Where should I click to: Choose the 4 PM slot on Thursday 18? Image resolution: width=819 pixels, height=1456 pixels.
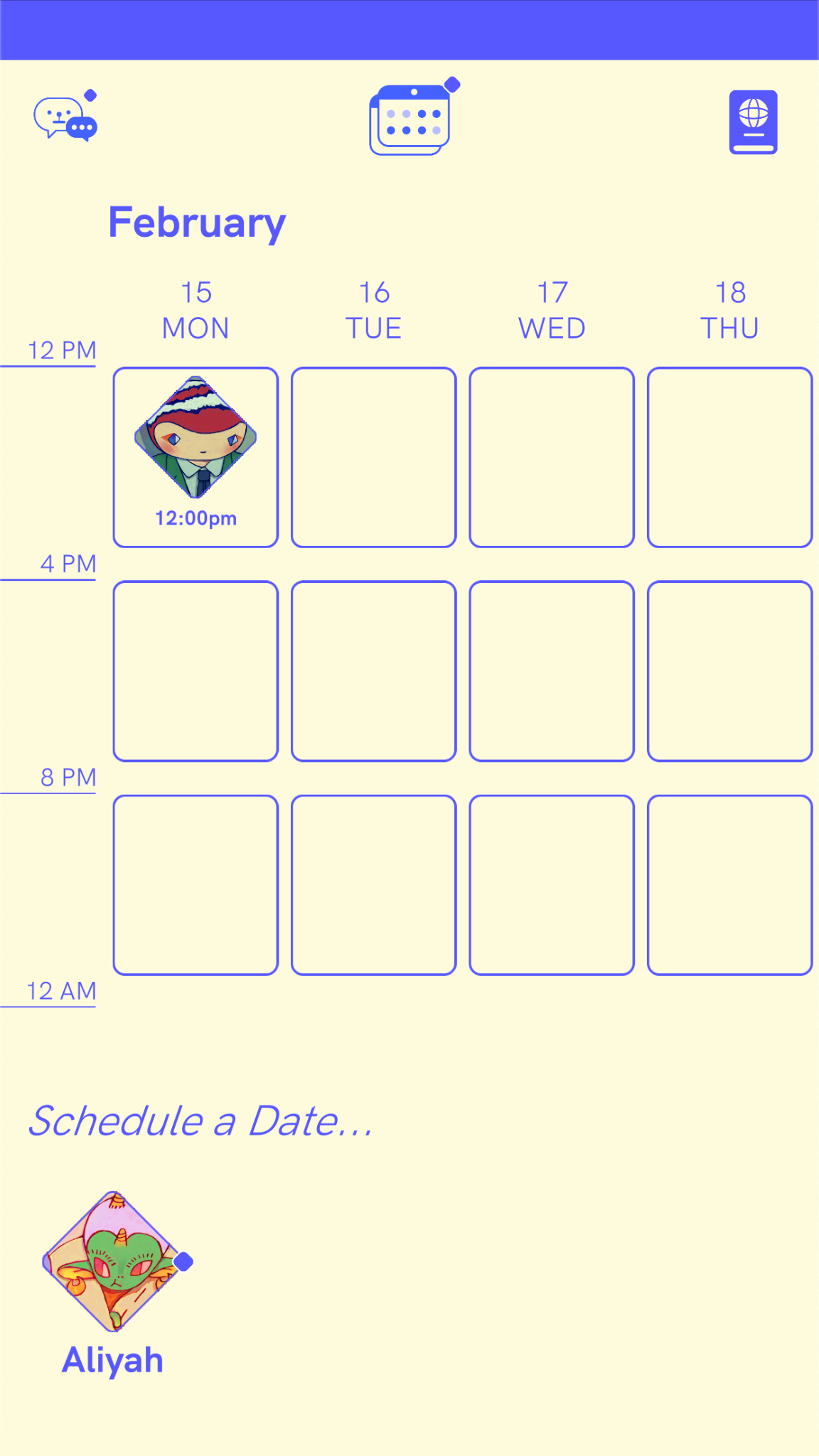pyautogui.click(x=729, y=671)
